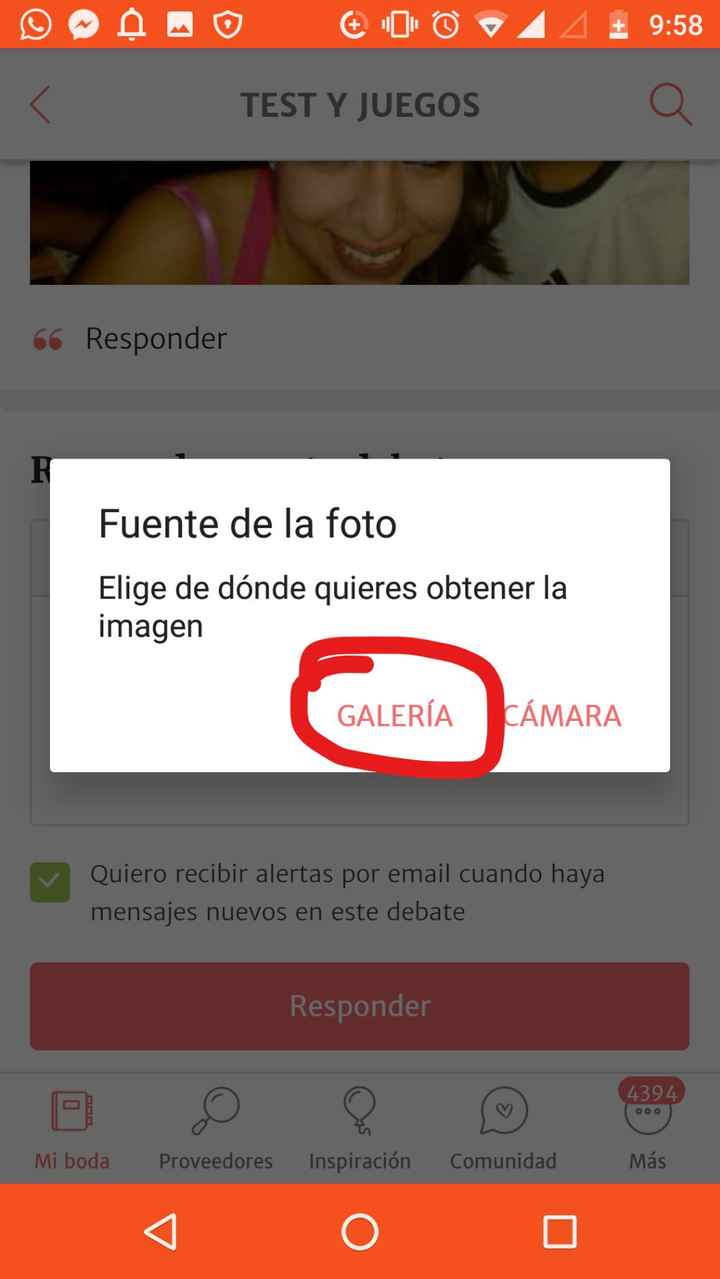This screenshot has width=720, height=1279.
Task: Open the Proveedores tab
Action: pyautogui.click(x=216, y=1130)
